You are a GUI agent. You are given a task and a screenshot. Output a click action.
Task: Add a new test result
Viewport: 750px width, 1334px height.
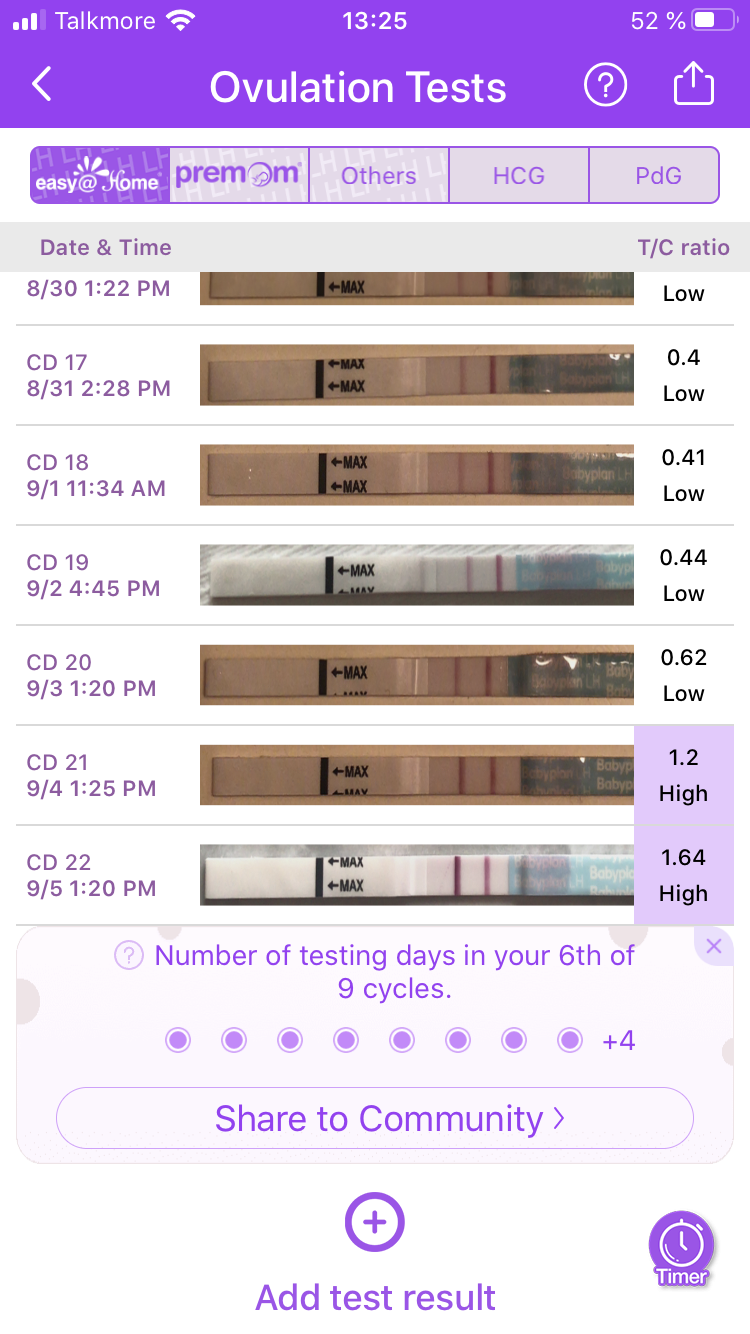[x=375, y=1222]
